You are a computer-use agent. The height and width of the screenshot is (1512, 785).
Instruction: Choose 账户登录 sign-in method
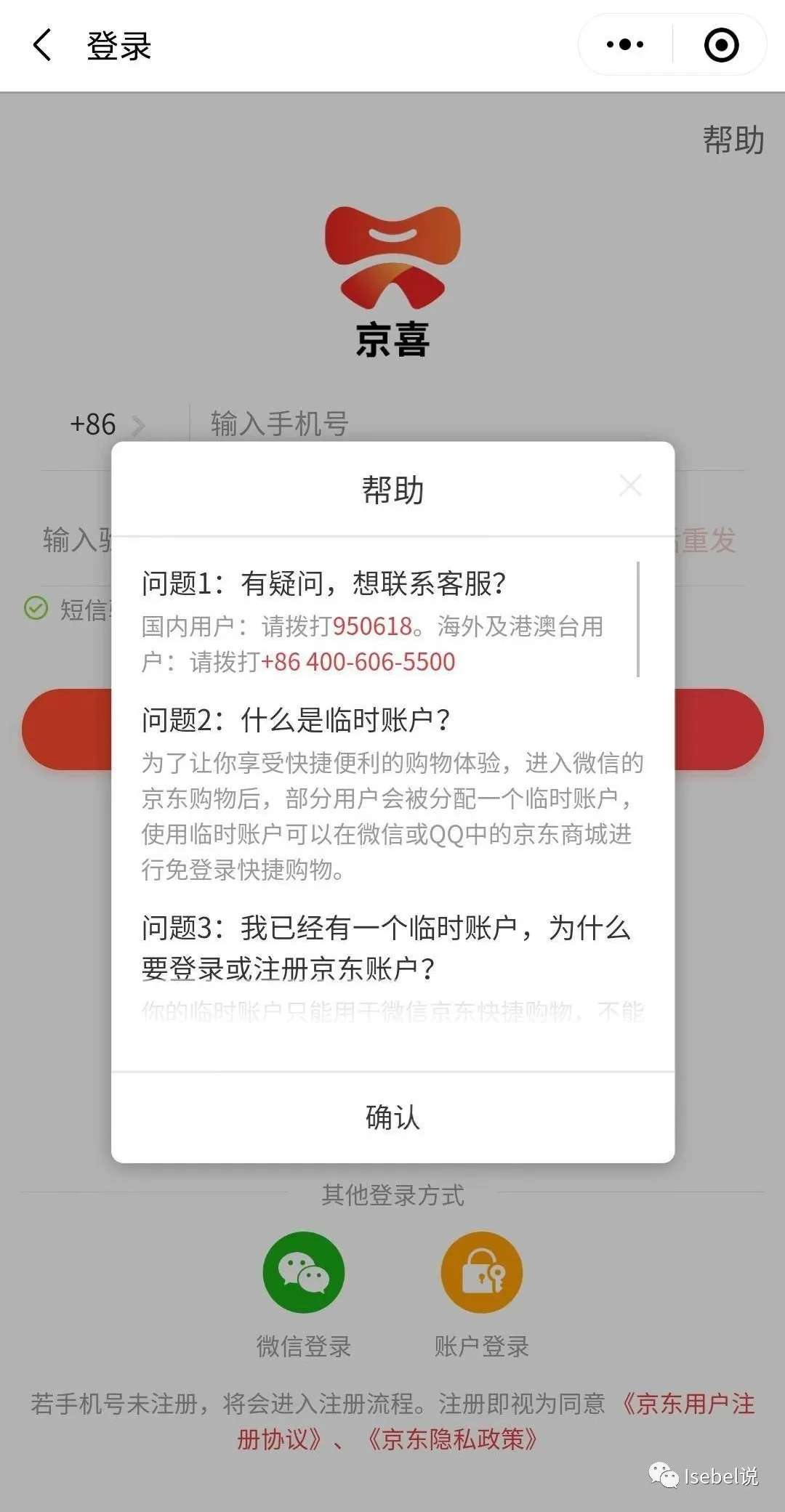(481, 1273)
